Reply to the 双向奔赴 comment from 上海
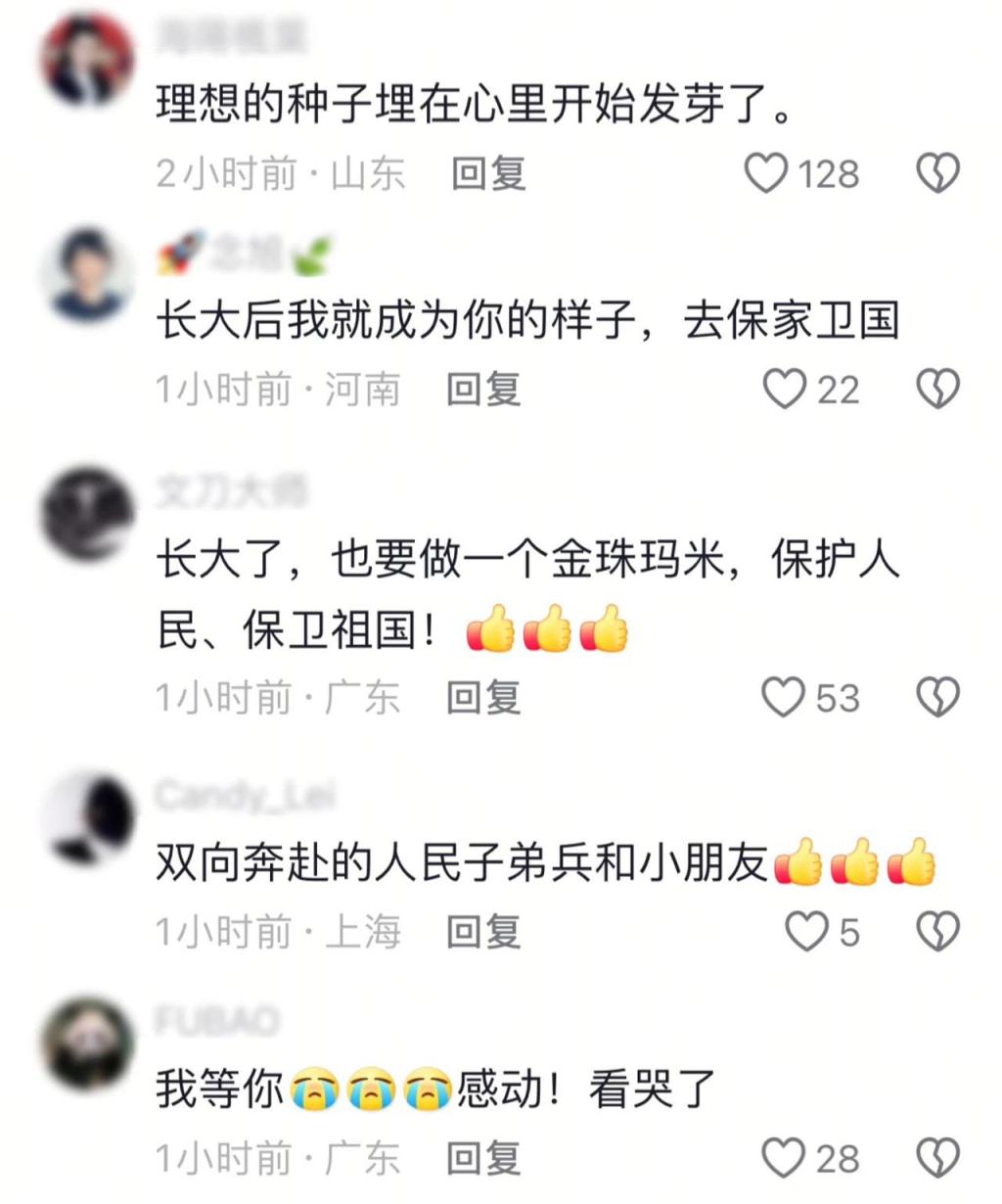 [483, 932]
